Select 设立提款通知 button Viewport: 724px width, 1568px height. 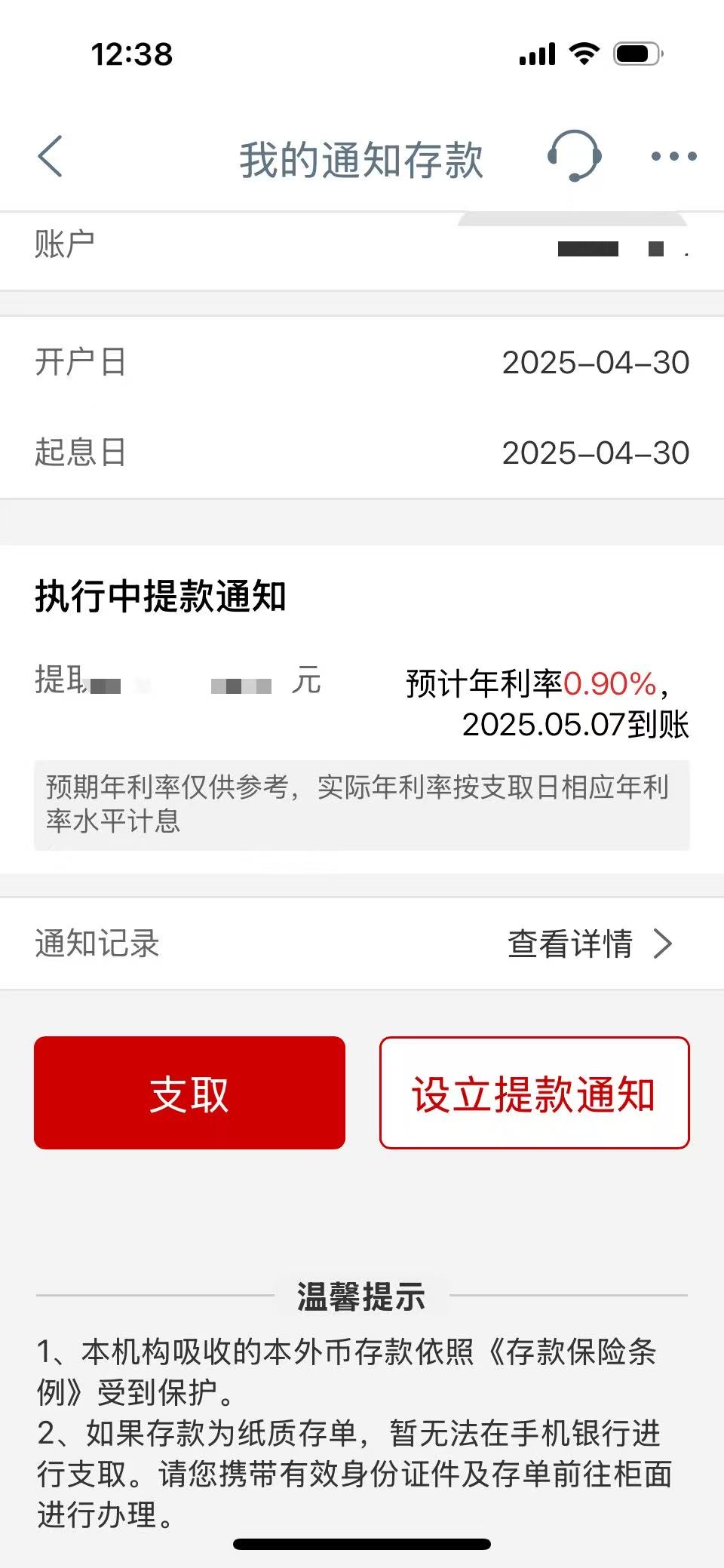tap(534, 1093)
